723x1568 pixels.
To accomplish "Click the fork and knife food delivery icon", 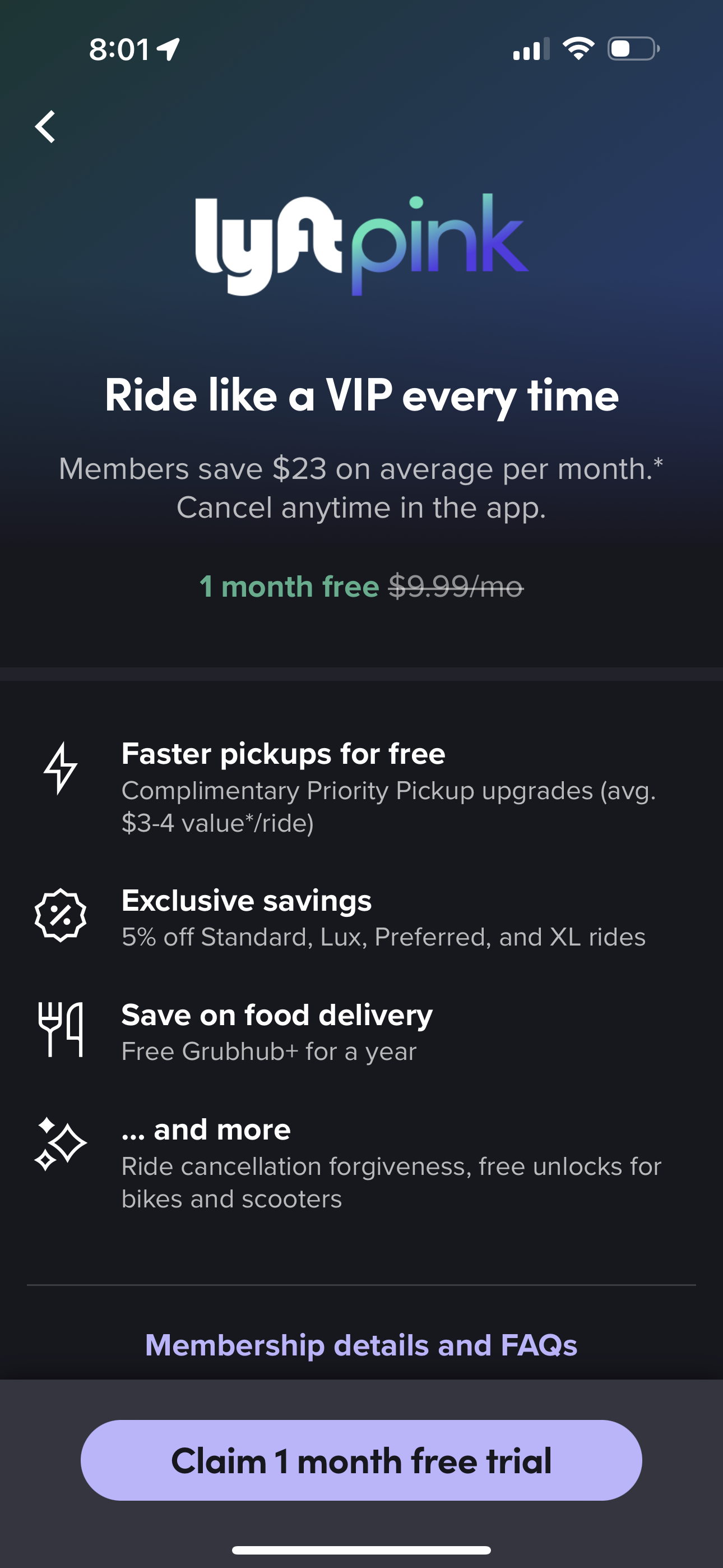I will 61,1029.
